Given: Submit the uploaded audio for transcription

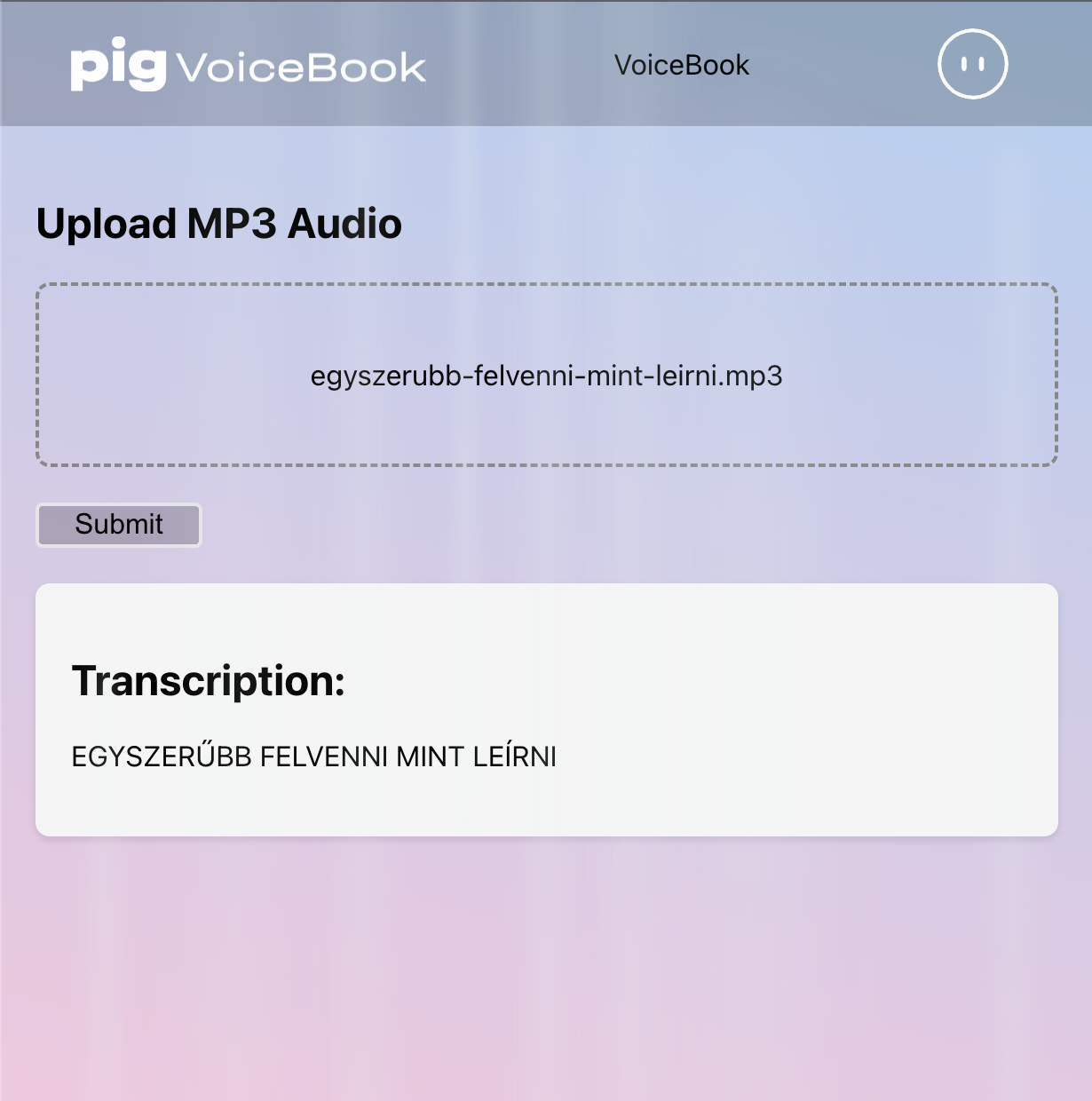Looking at the screenshot, I should [119, 525].
